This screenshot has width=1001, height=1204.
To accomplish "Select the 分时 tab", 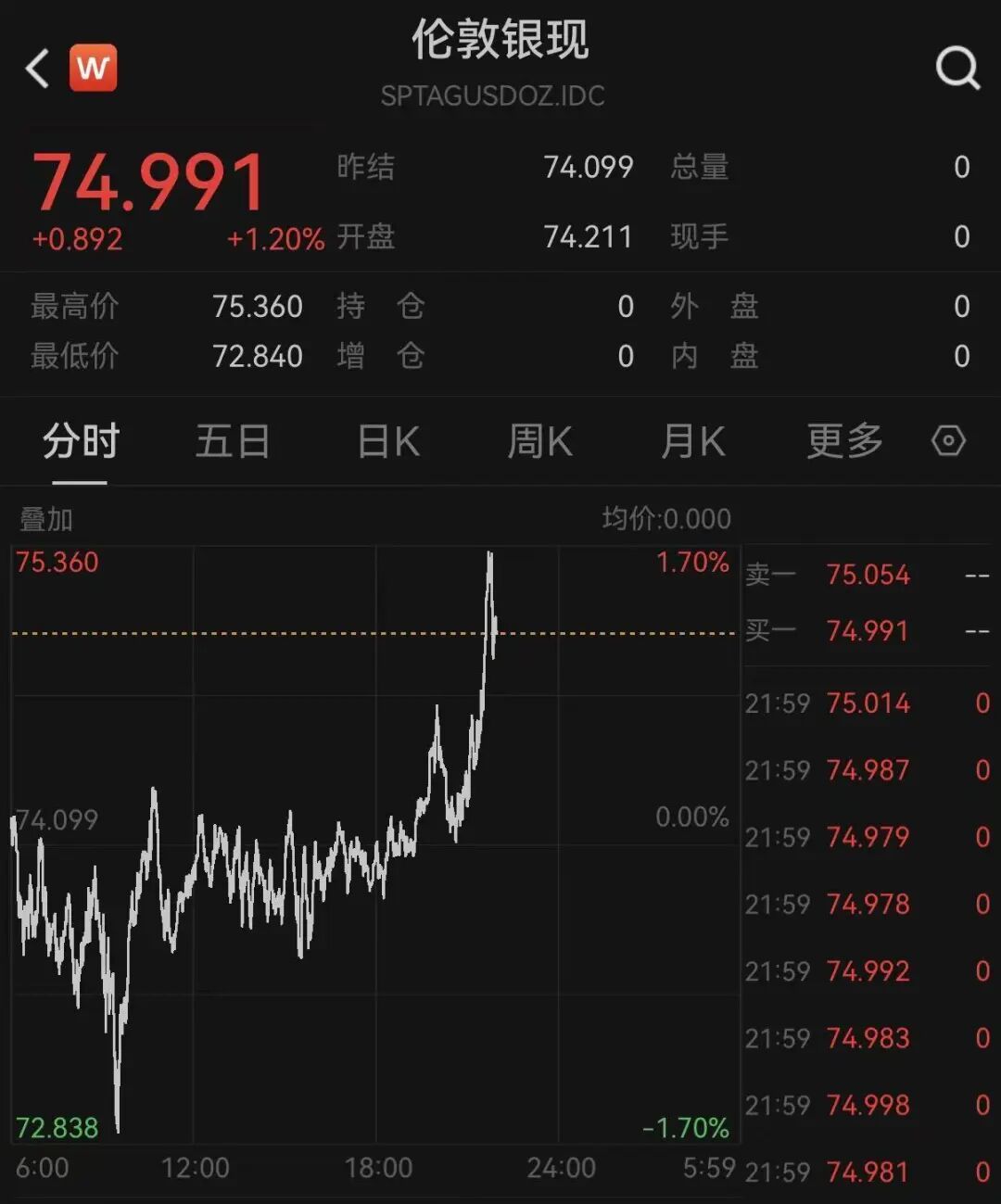I will click(81, 441).
